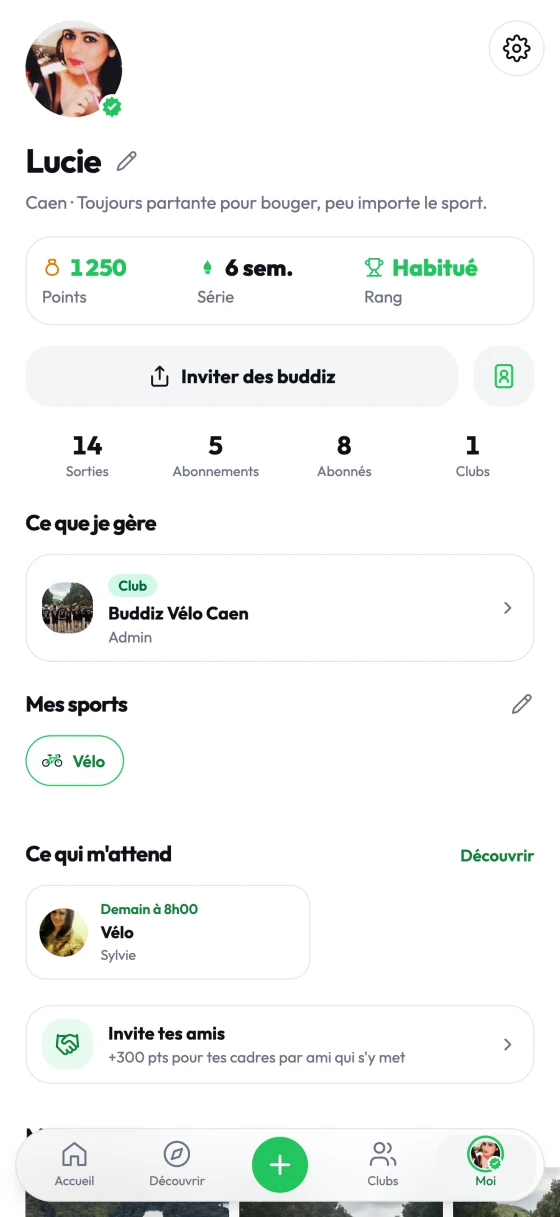Edit Mes sports with the pencil
The height and width of the screenshot is (1217, 560).
point(521,705)
